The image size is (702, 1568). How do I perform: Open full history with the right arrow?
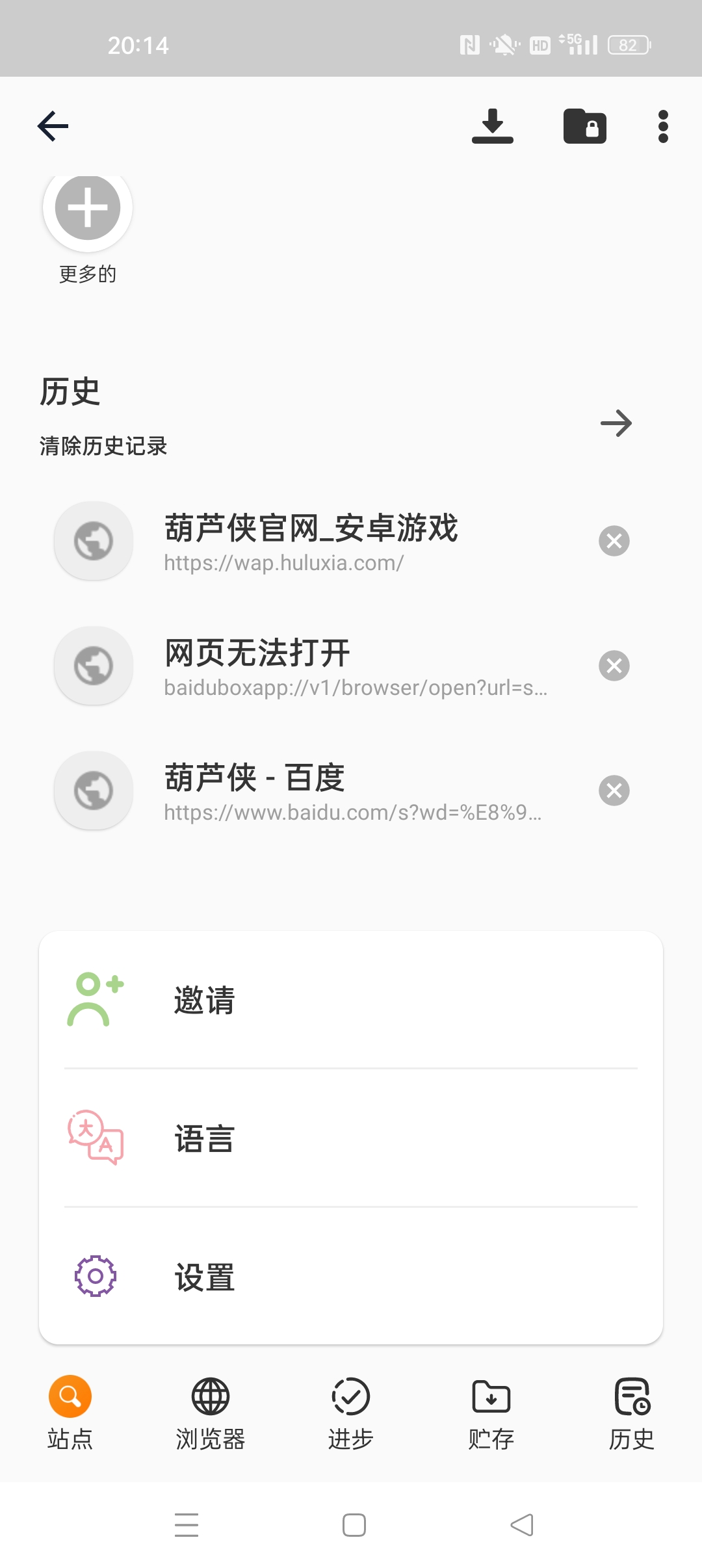[x=616, y=423]
